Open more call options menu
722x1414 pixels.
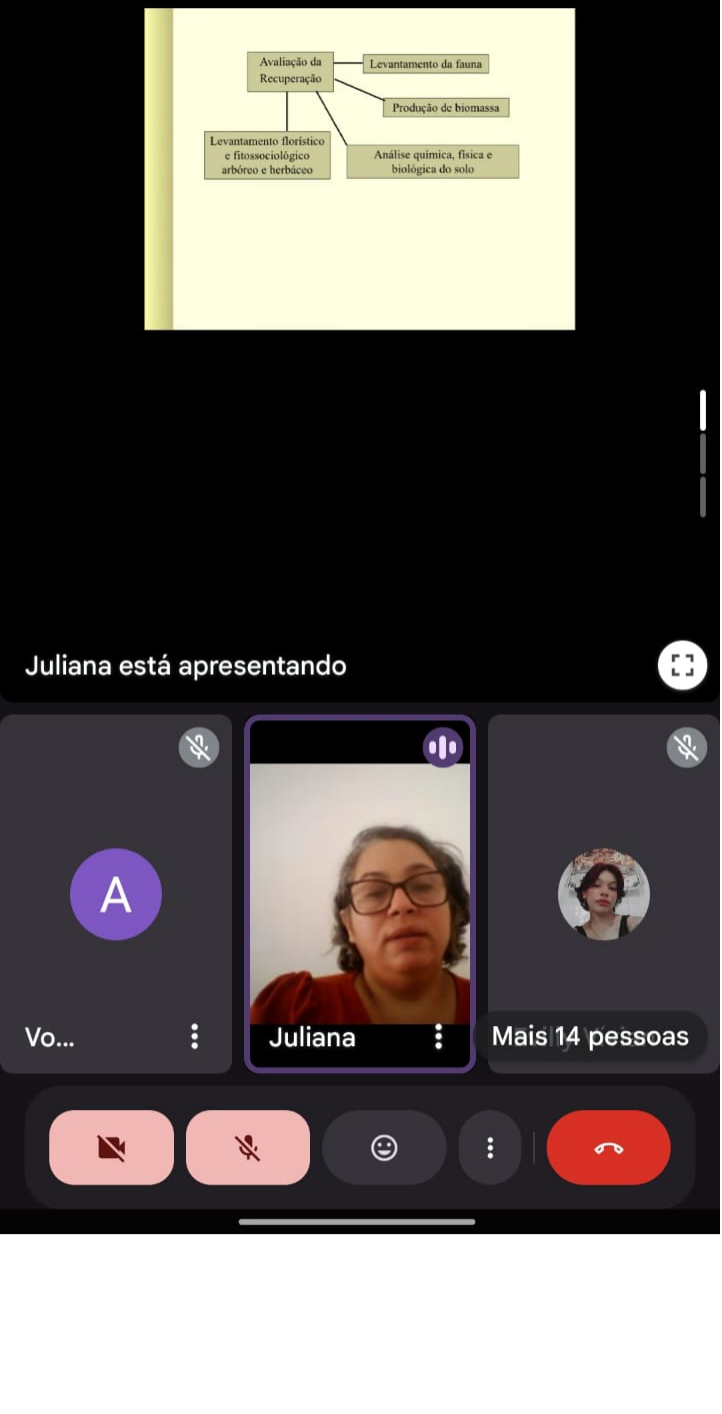tap(490, 1147)
